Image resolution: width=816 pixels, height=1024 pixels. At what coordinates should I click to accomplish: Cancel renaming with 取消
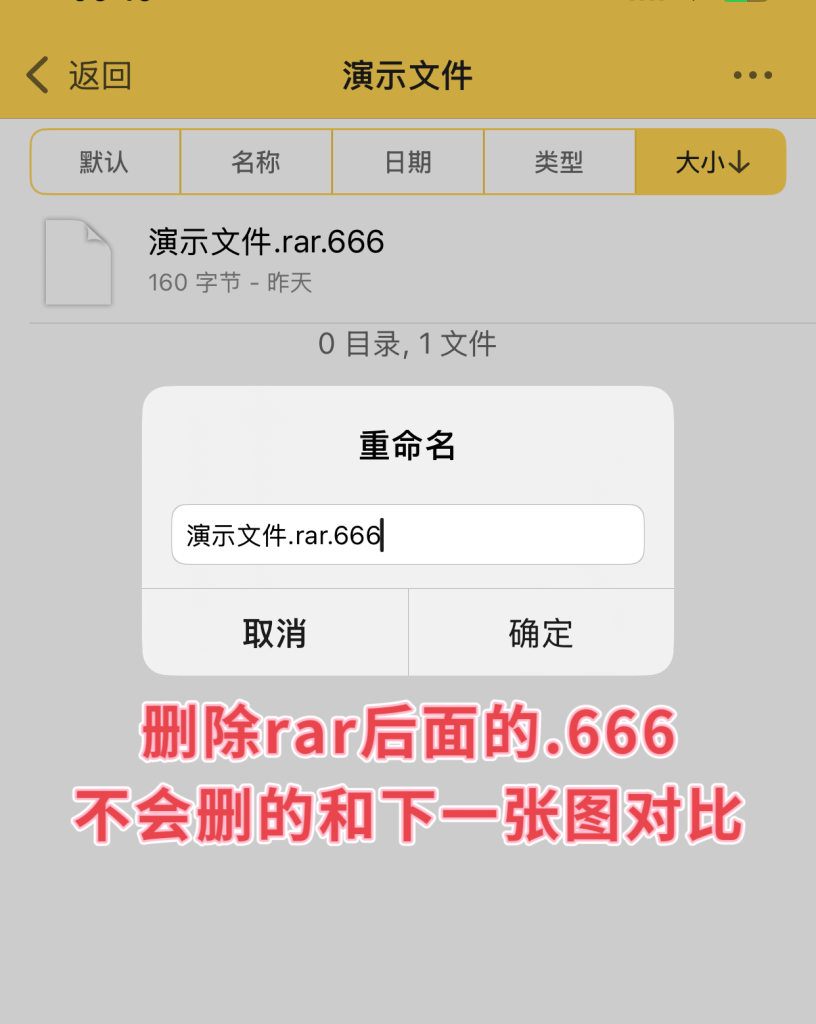pyautogui.click(x=275, y=633)
